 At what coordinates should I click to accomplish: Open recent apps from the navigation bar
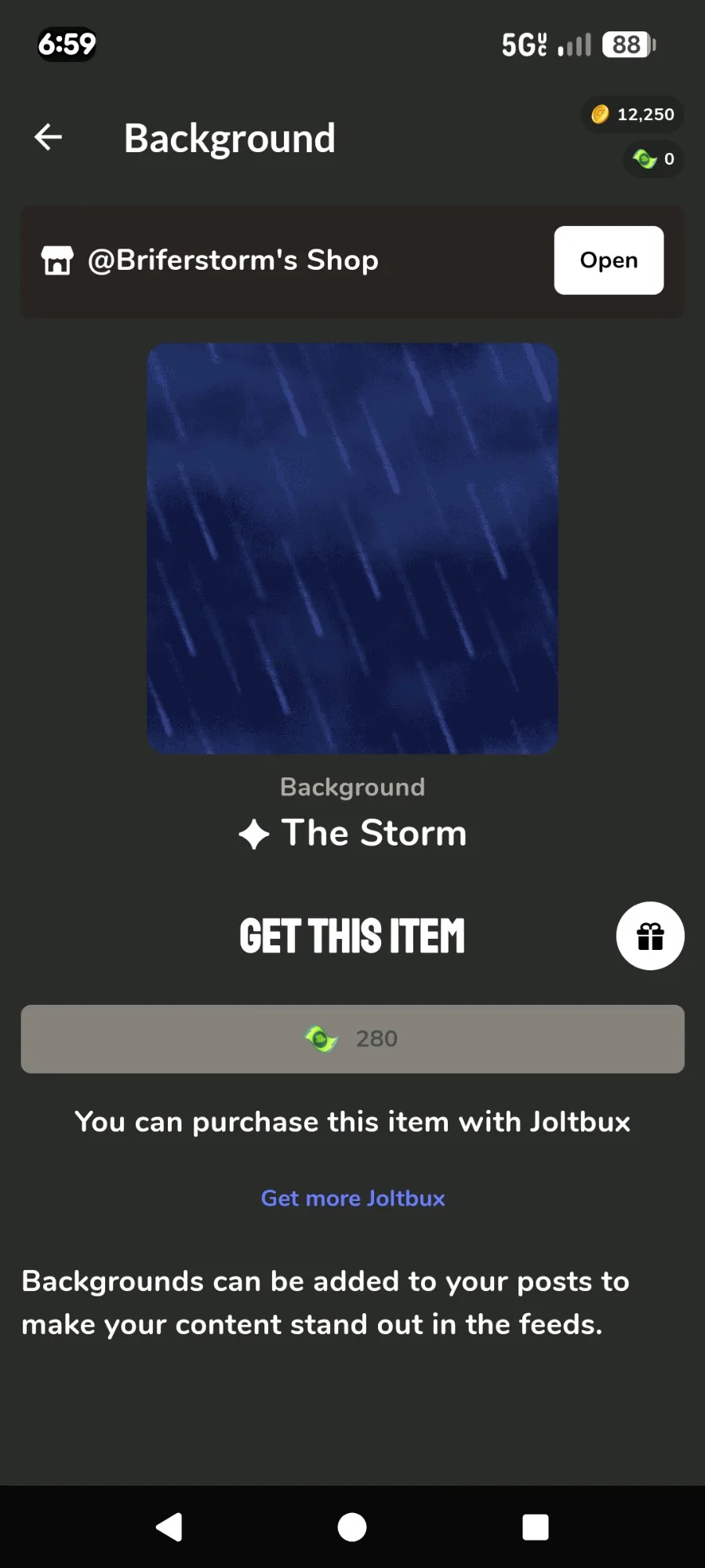[x=535, y=1526]
